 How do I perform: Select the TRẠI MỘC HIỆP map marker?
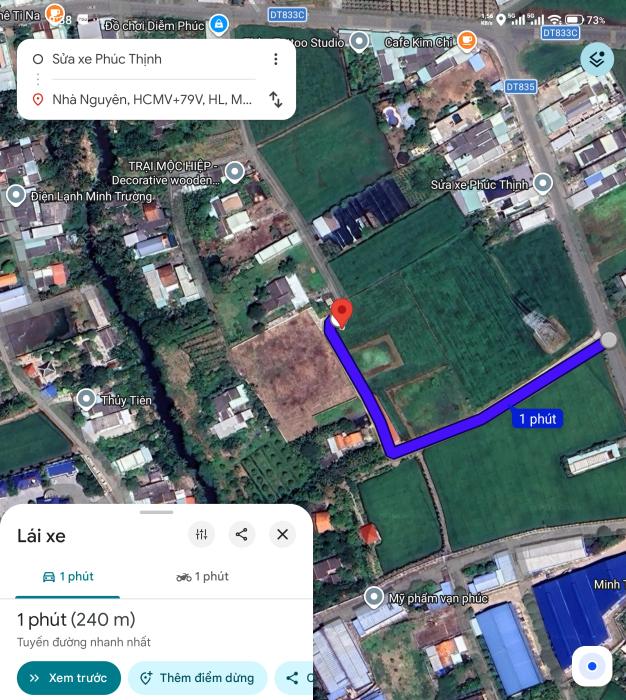click(x=234, y=172)
